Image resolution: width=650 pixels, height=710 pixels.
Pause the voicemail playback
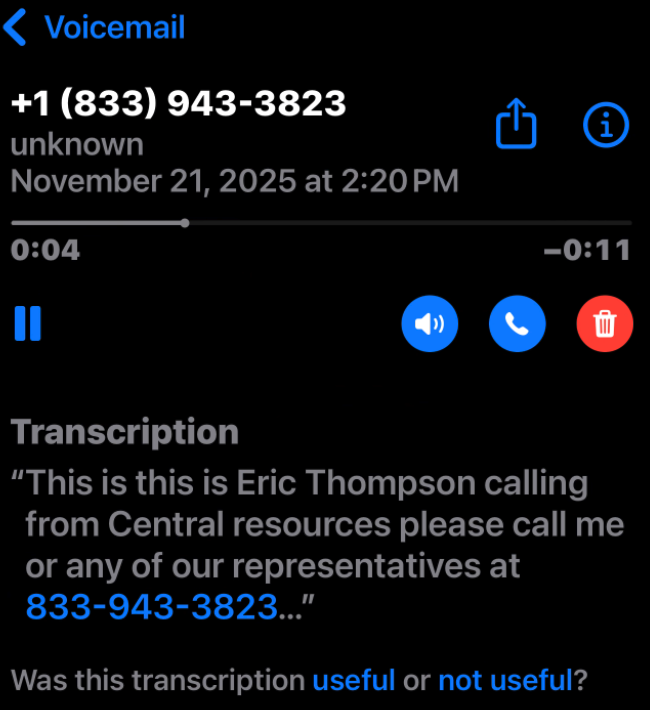click(28, 324)
